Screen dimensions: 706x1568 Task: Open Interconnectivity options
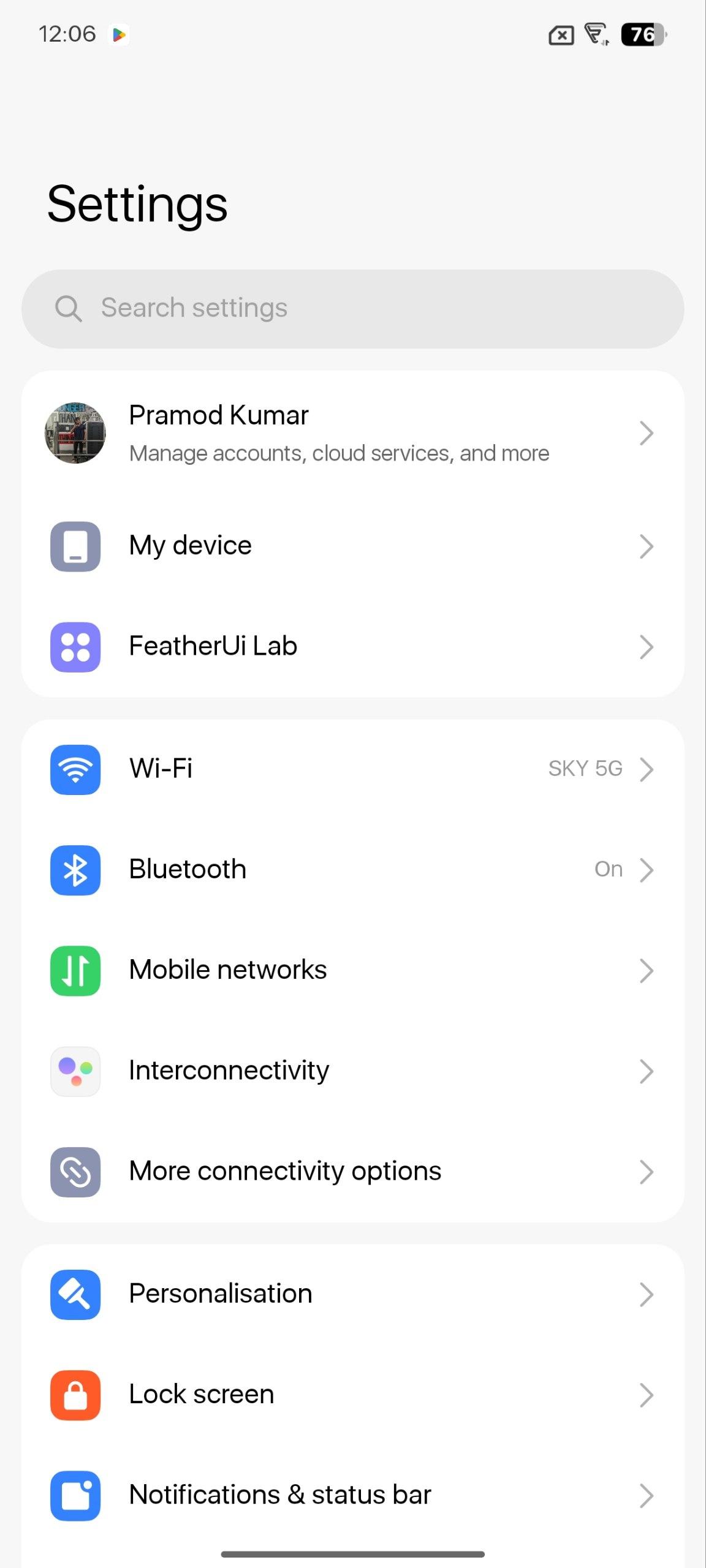coord(353,1071)
